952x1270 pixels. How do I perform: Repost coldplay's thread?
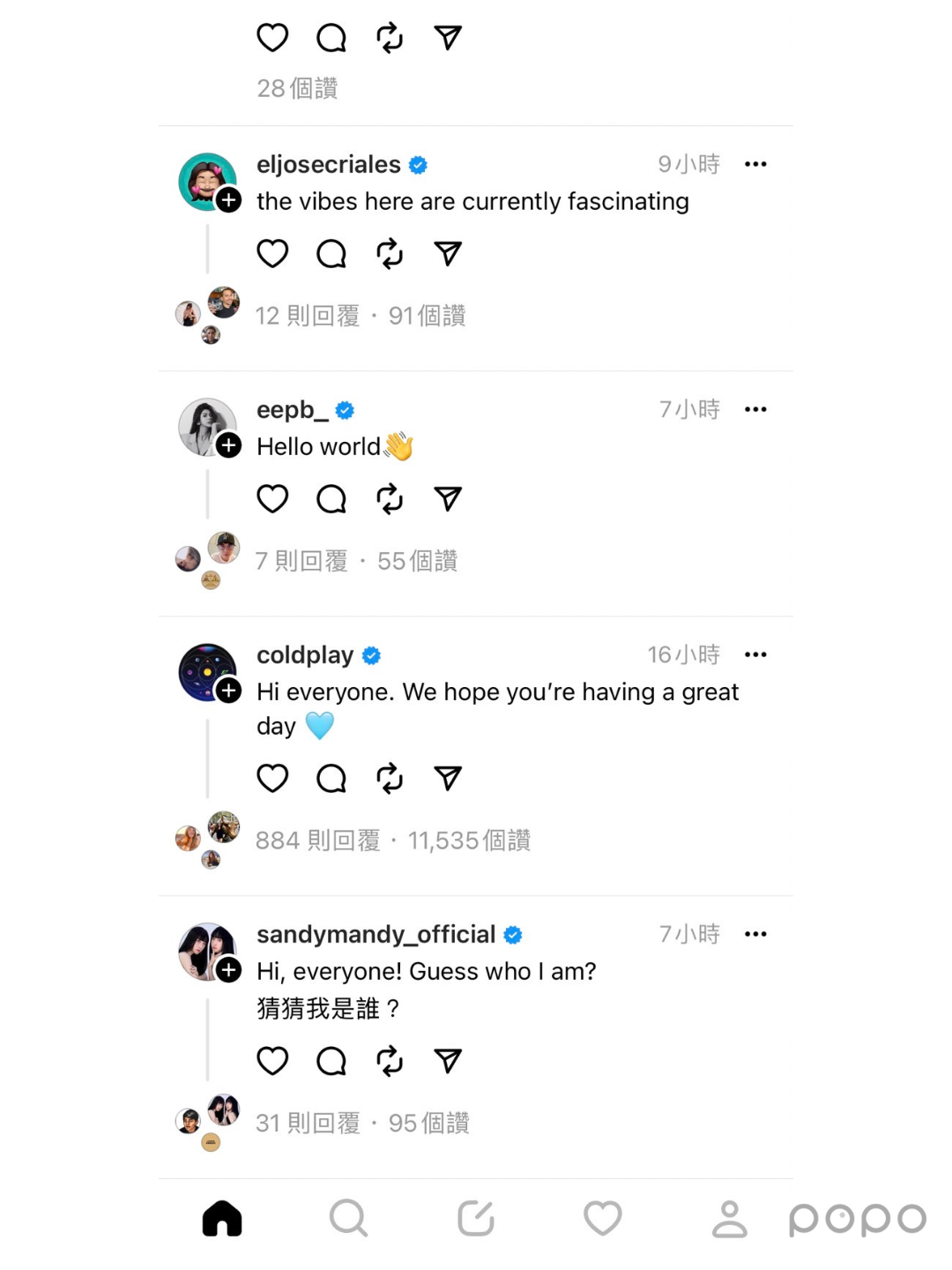pos(390,779)
